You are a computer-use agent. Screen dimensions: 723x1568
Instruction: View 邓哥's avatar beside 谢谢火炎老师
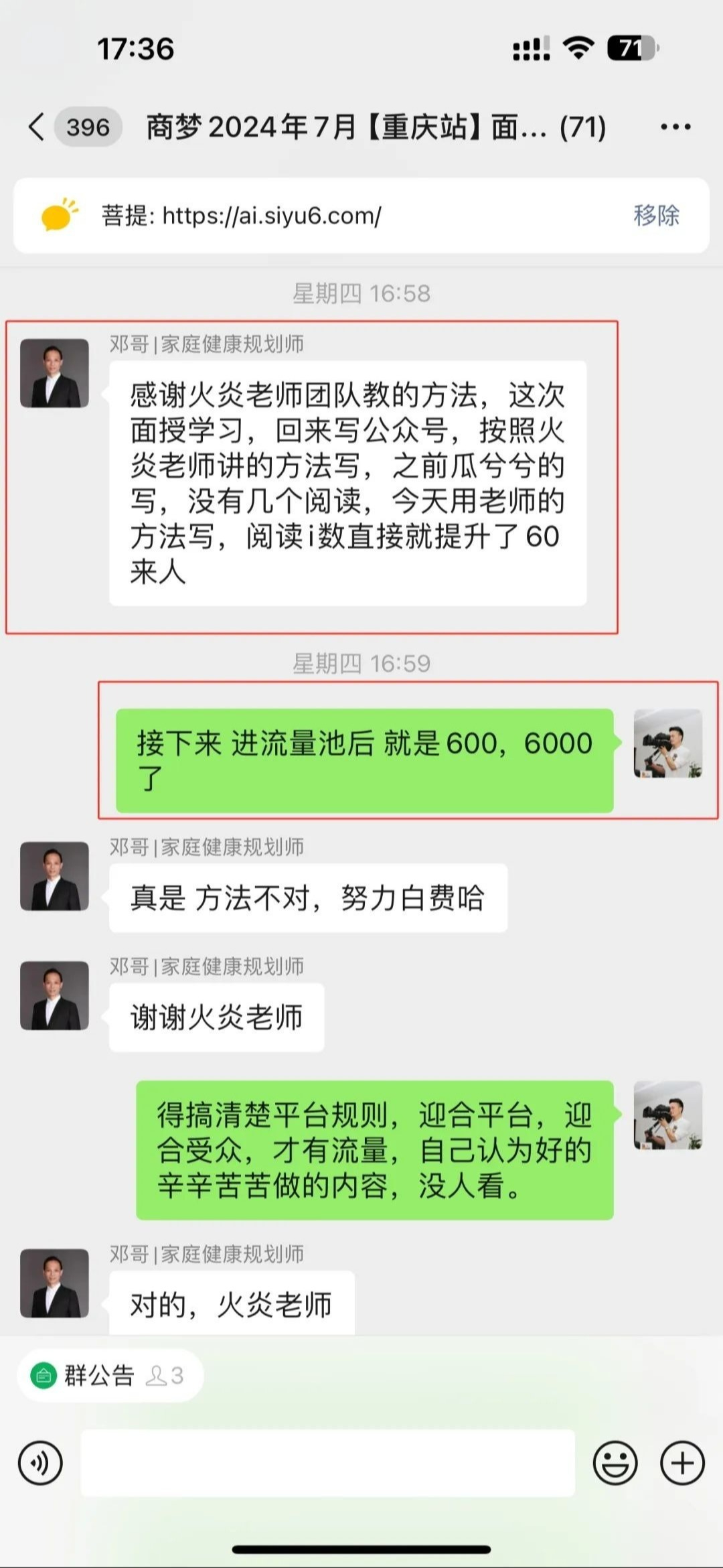tap(54, 995)
